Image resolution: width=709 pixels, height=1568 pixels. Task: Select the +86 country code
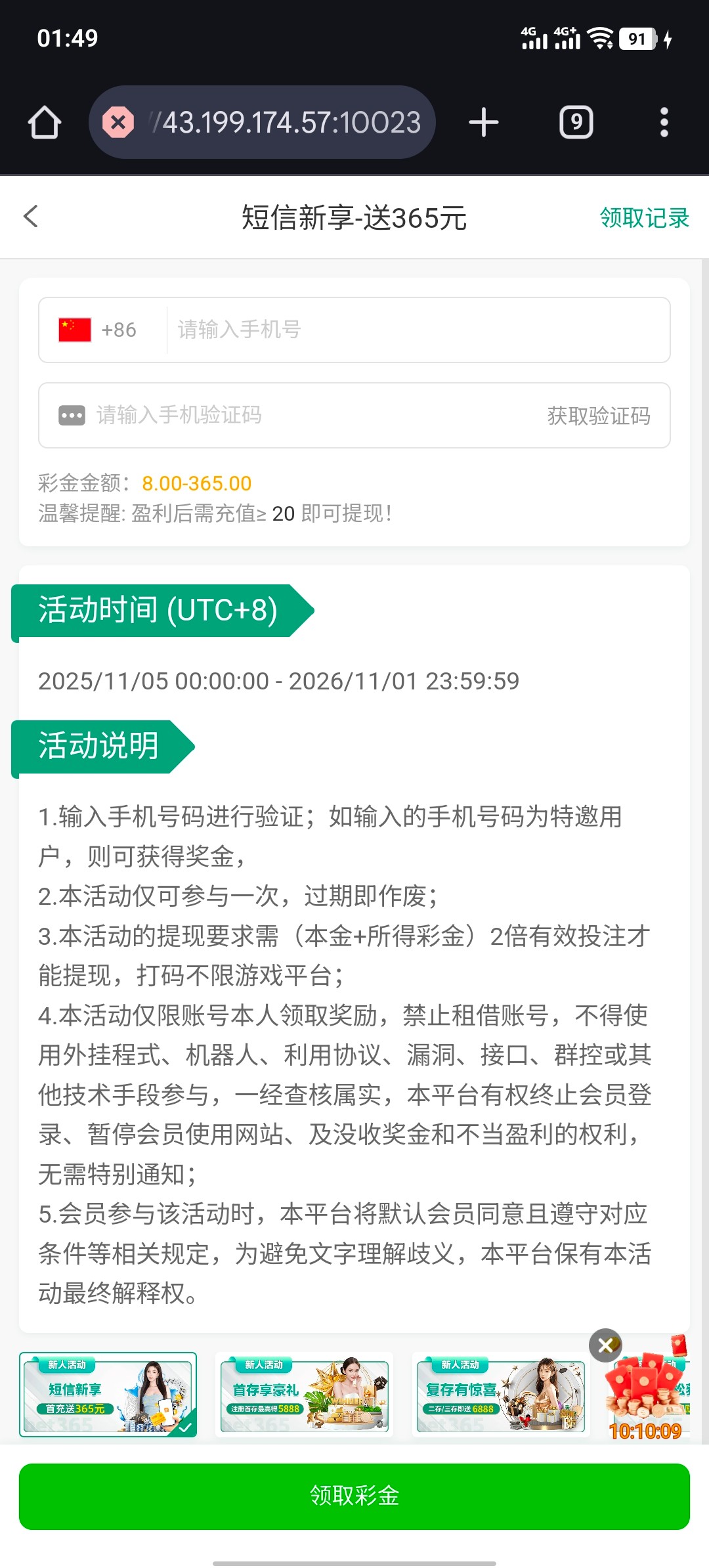pos(98,330)
